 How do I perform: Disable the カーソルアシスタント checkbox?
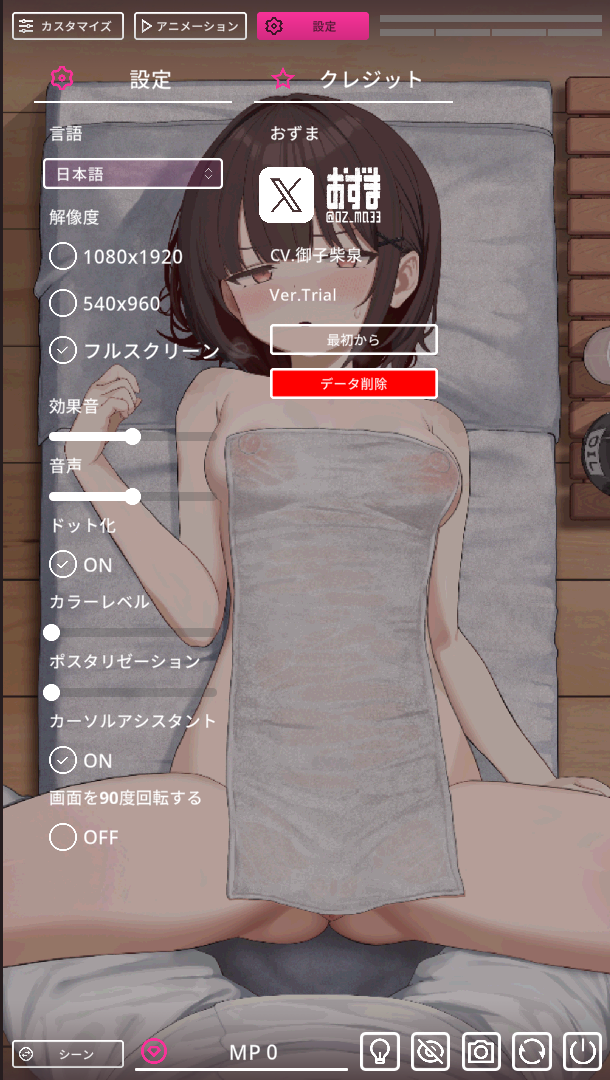point(63,761)
